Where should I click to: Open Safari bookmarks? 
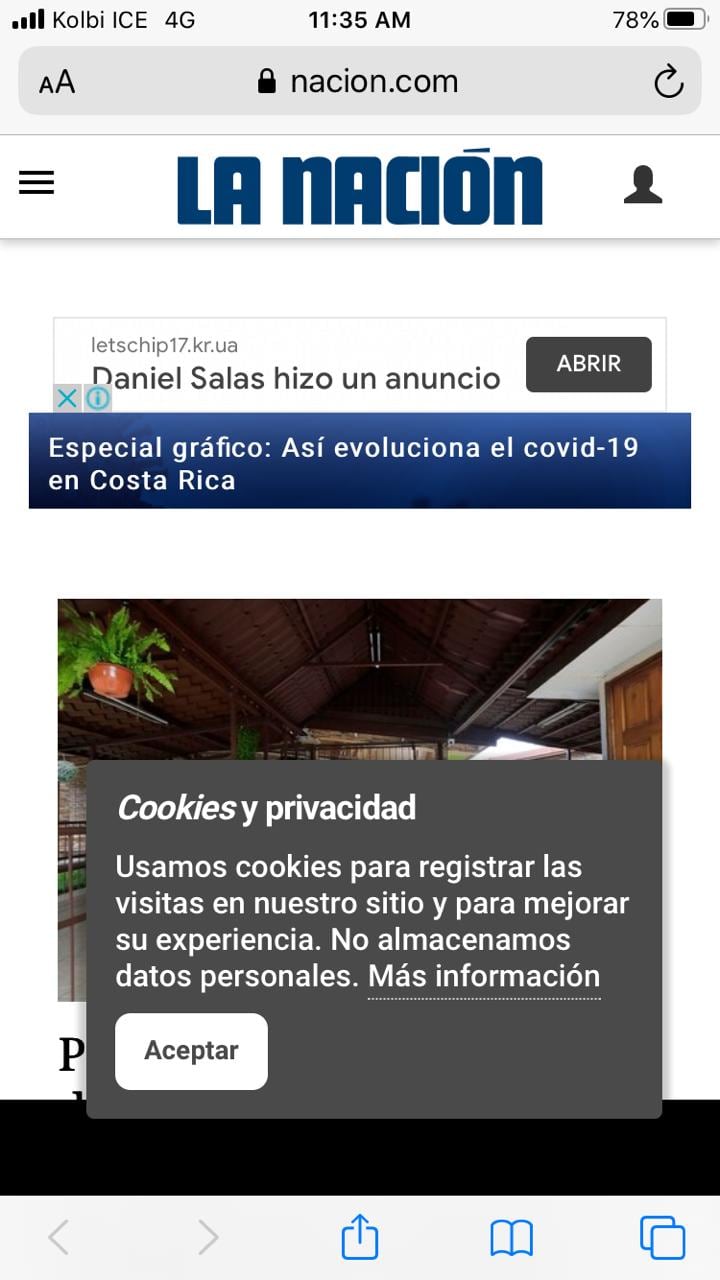coord(511,1238)
